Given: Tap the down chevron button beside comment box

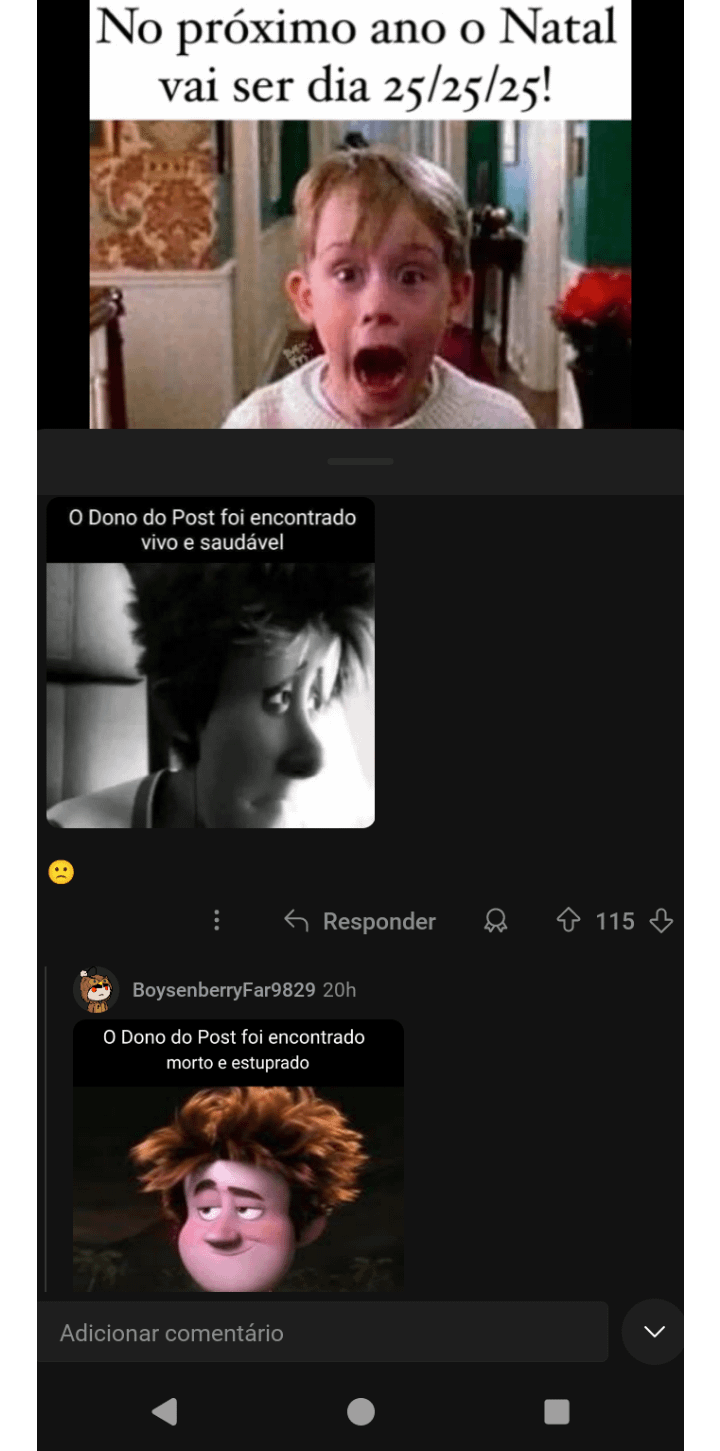Looking at the screenshot, I should point(654,1332).
